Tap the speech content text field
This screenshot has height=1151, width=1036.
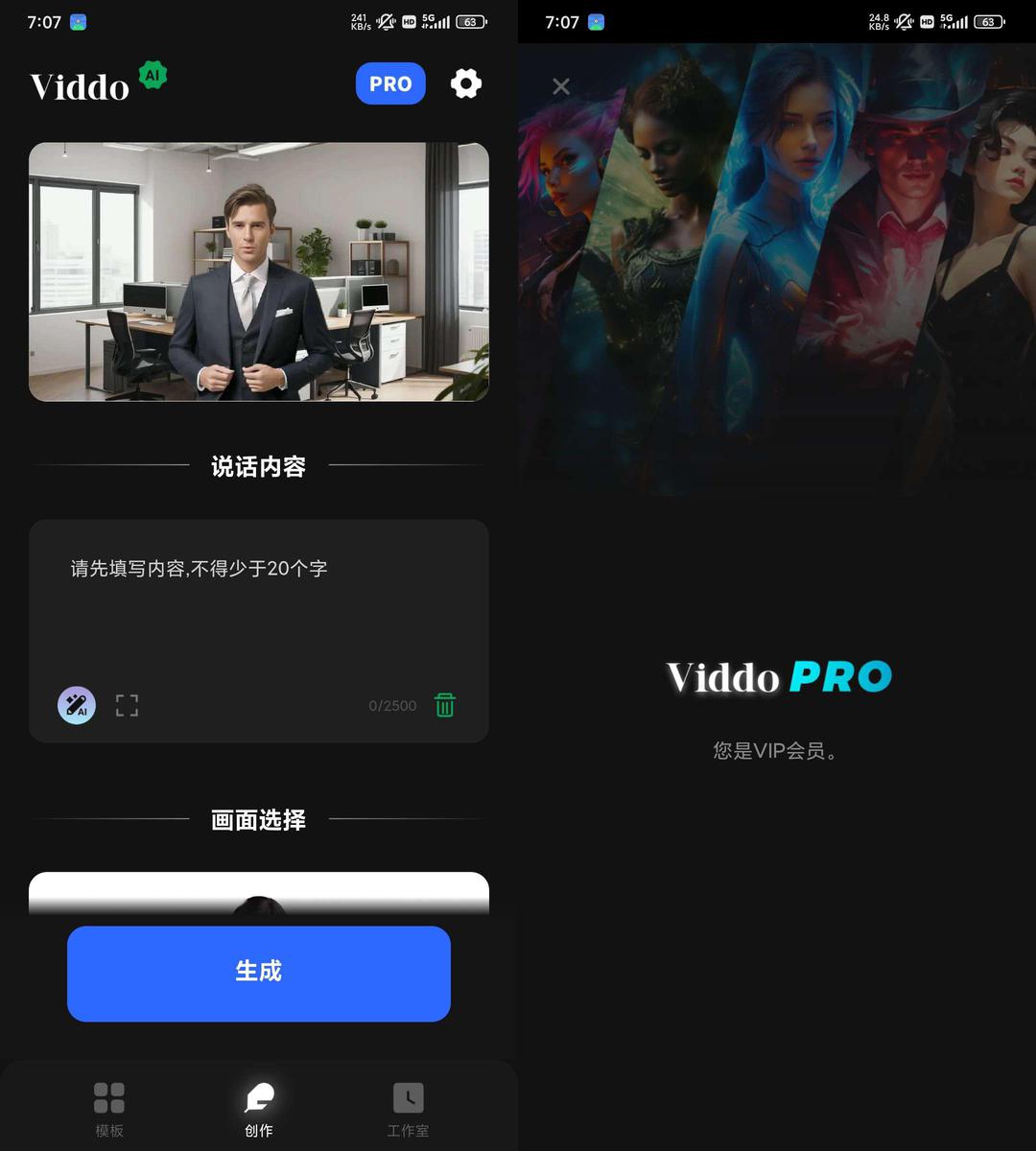point(259,604)
